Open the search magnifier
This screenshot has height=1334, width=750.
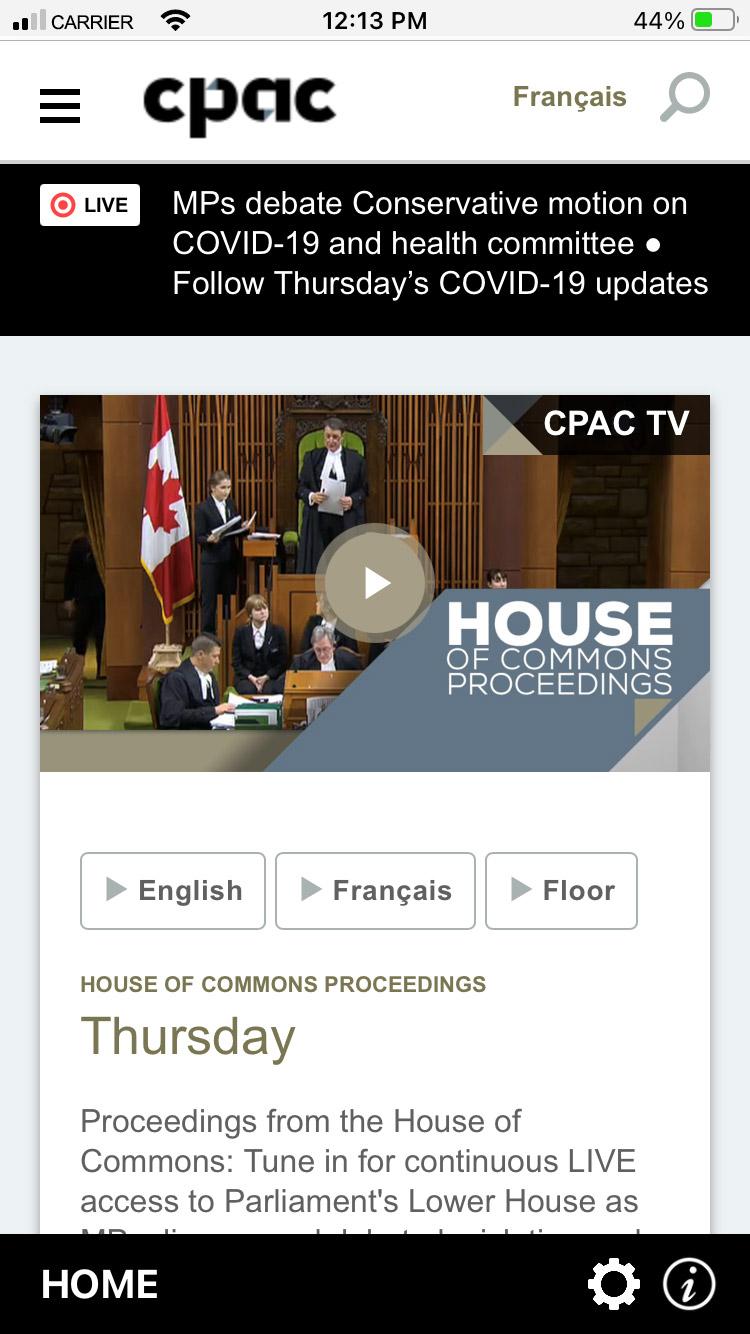pos(685,98)
